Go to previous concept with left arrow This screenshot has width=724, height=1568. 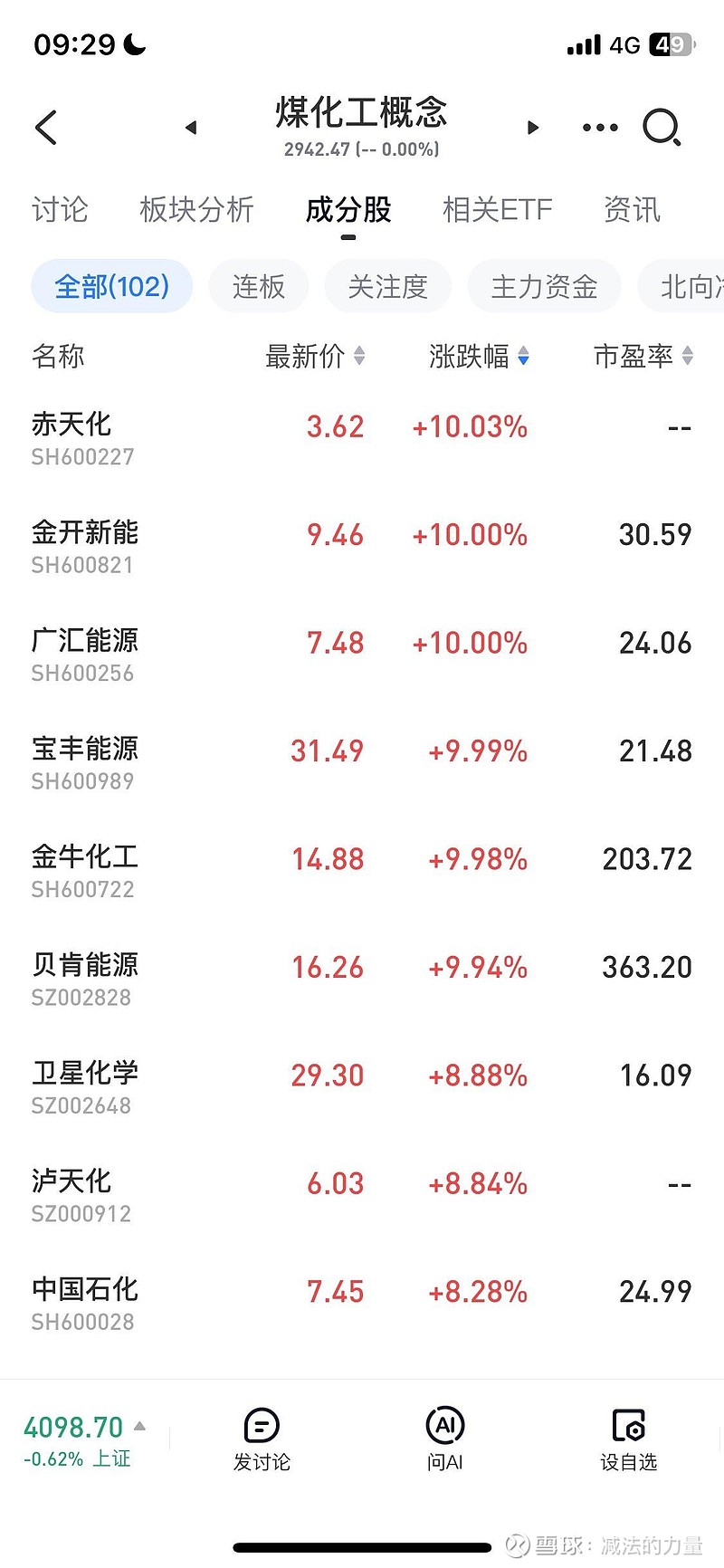(x=191, y=128)
